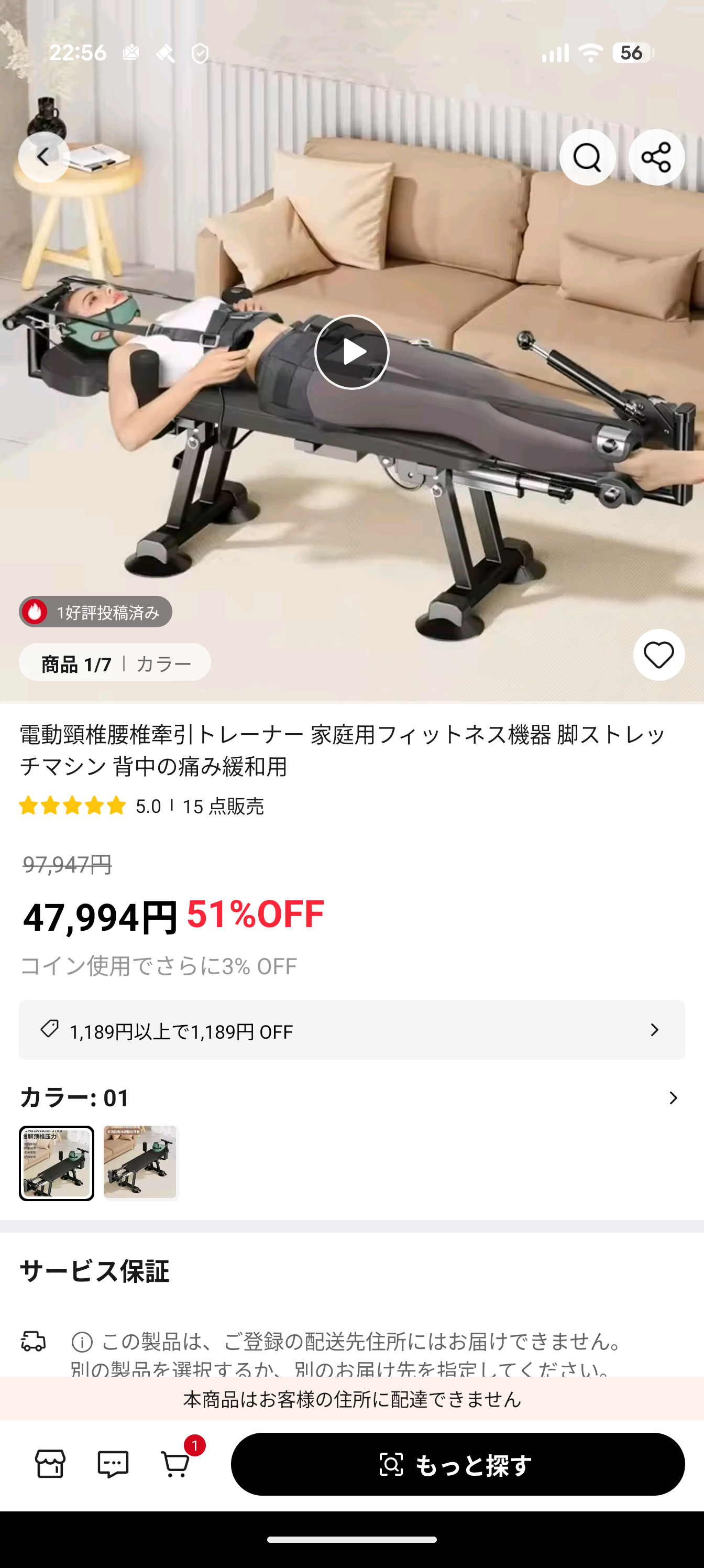This screenshot has height=1568, width=704.
Task: Go back to the previous page
Action: (x=44, y=158)
